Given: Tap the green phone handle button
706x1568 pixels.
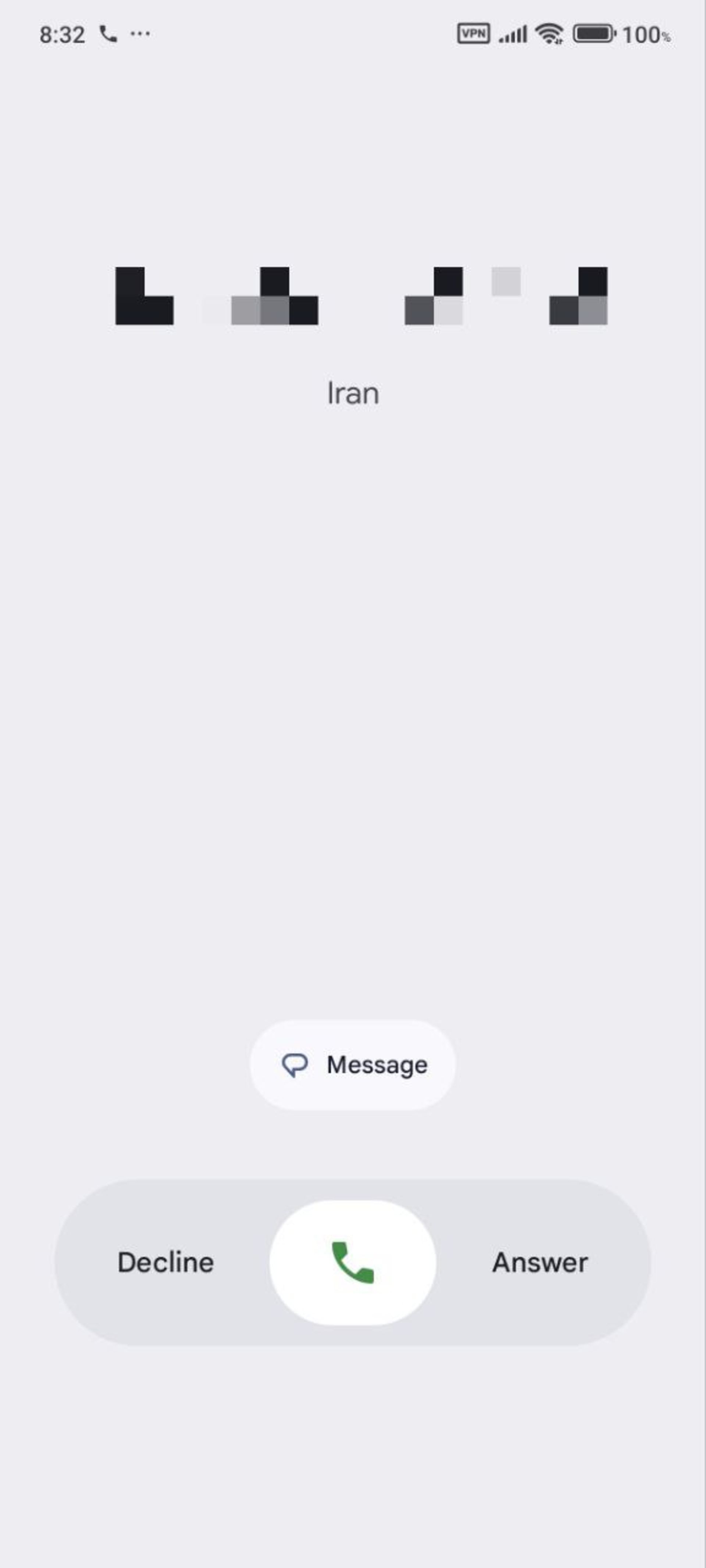Looking at the screenshot, I should click(353, 1262).
